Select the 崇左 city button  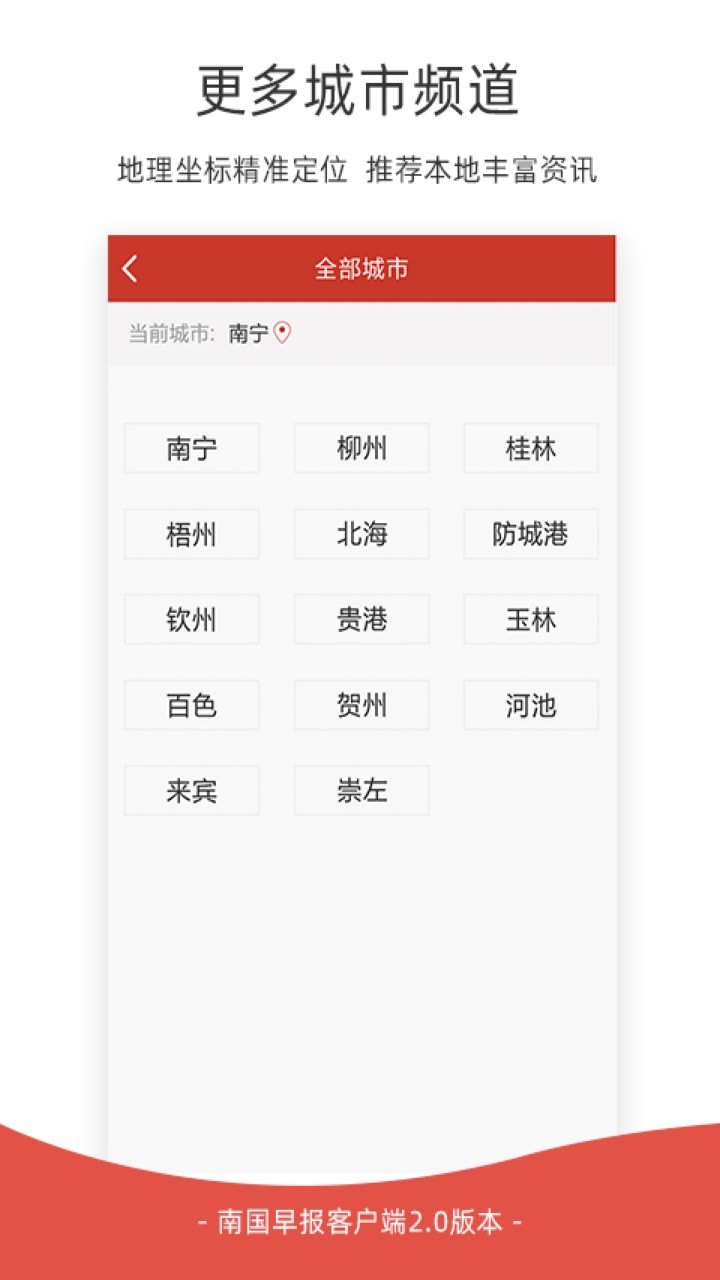point(361,790)
